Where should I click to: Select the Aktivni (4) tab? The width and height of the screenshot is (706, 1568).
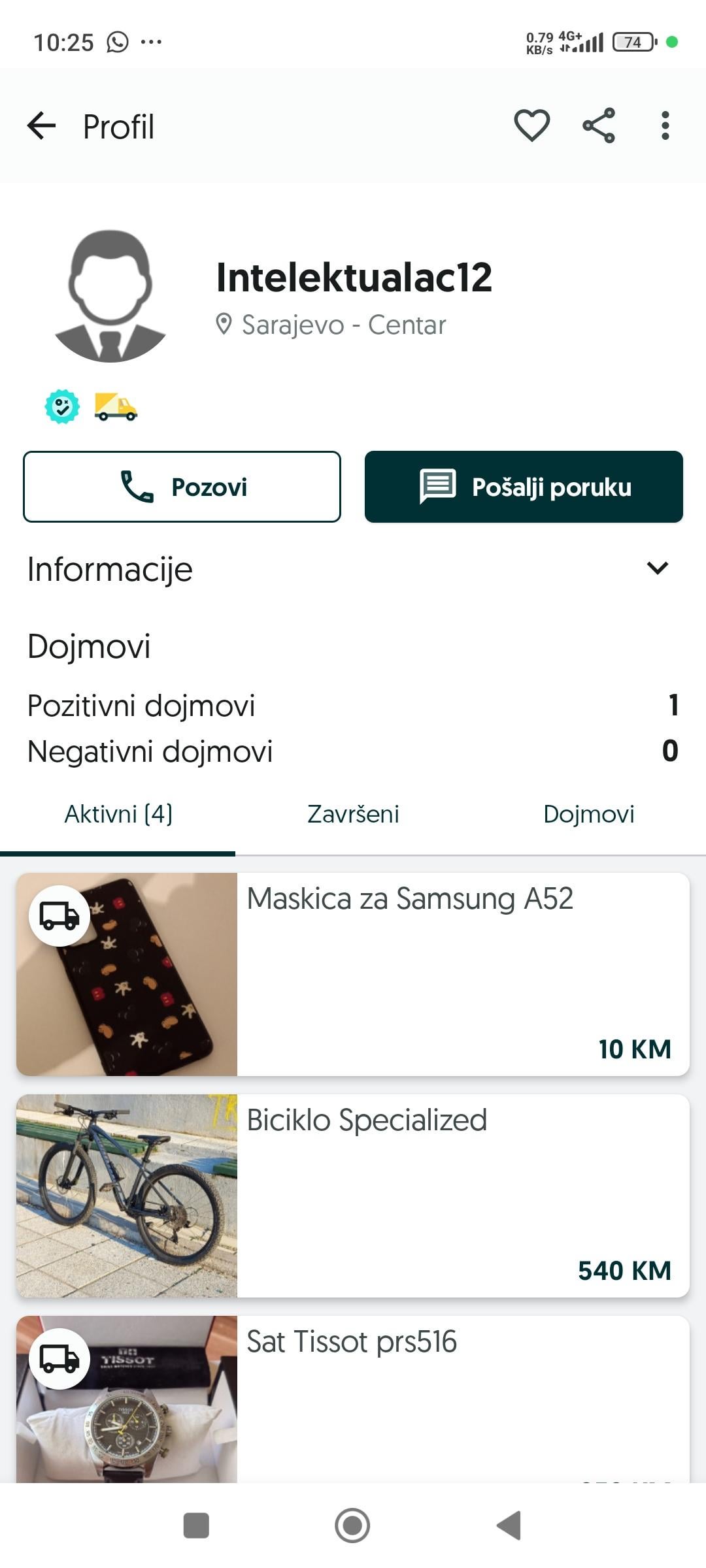(x=118, y=815)
